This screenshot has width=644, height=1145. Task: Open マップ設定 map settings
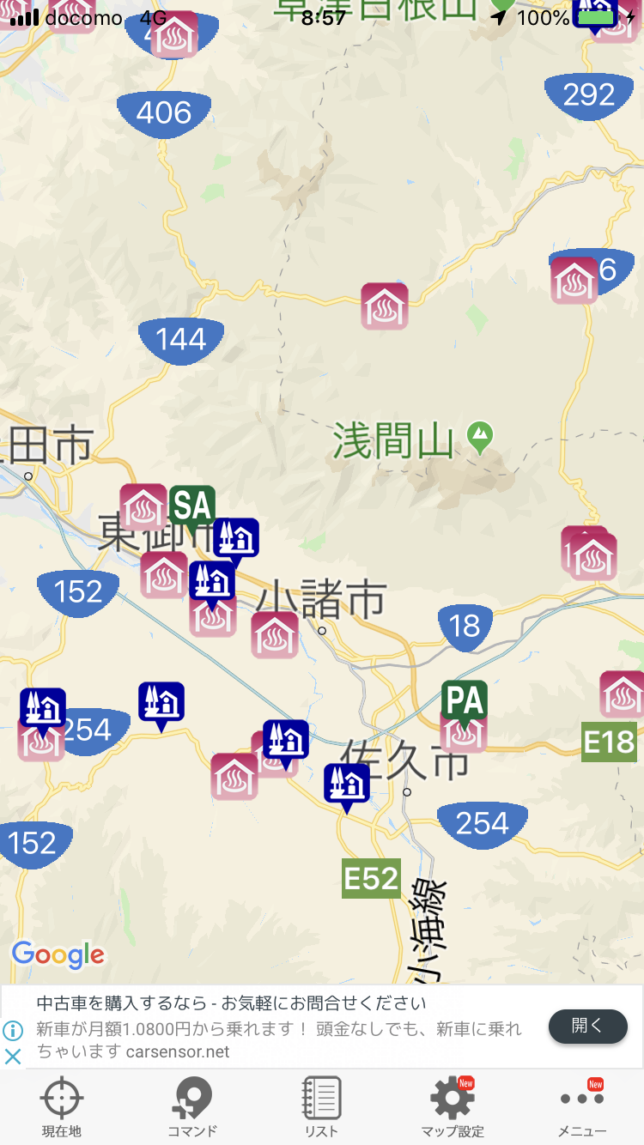452,1108
